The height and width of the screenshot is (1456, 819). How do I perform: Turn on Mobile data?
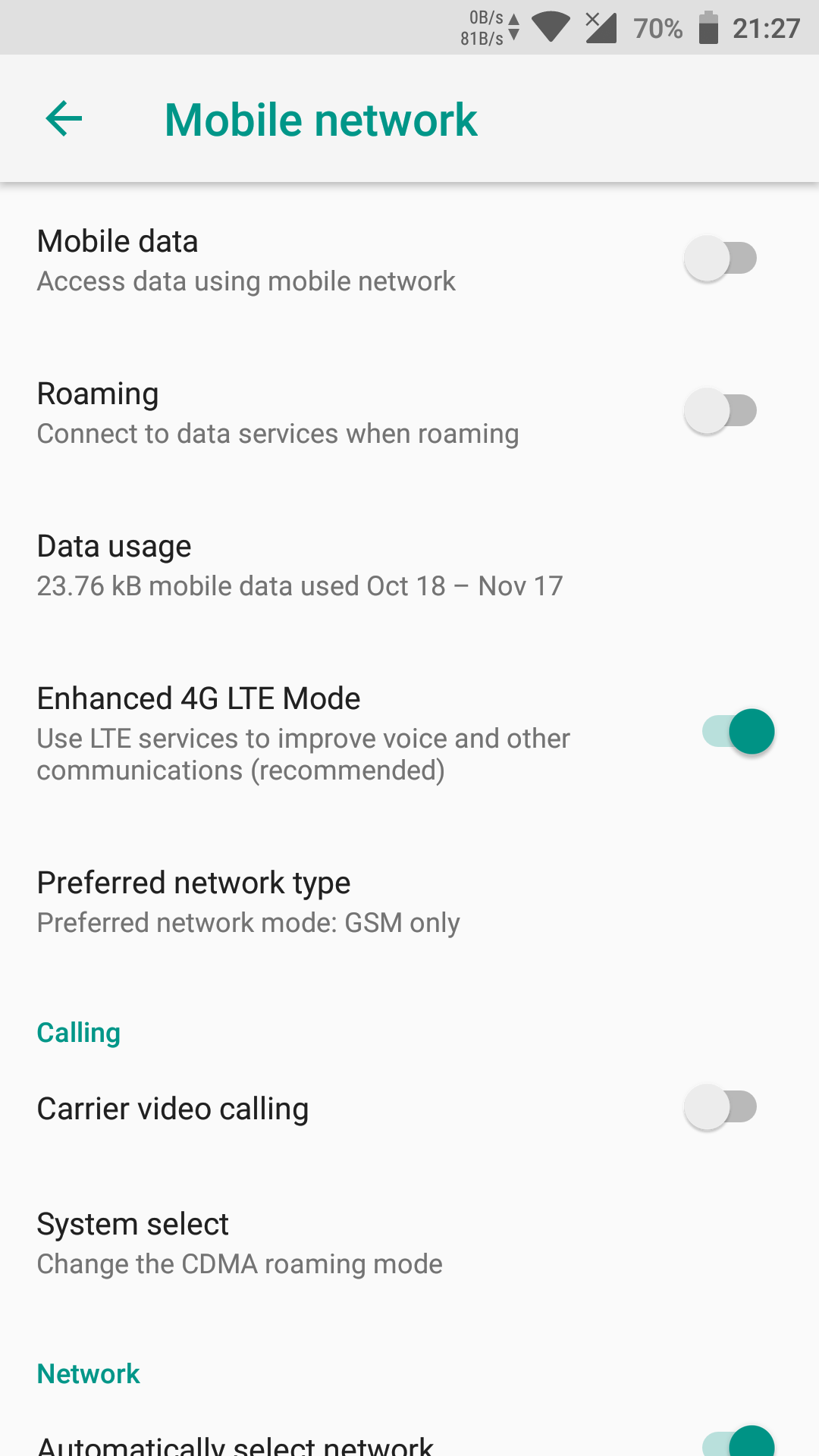tap(720, 259)
